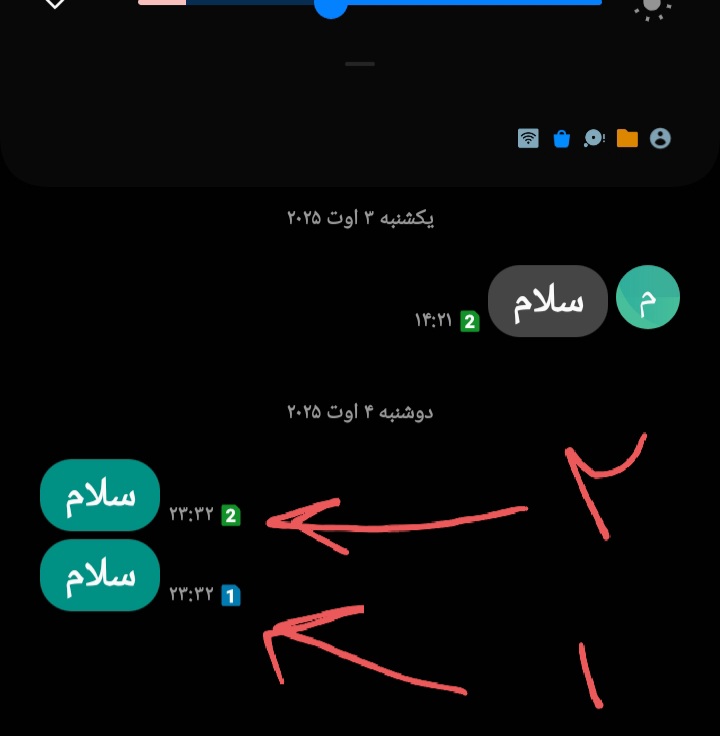Tap the sent سلام message marked SIM 1
The width and height of the screenshot is (720, 736).
pos(100,575)
